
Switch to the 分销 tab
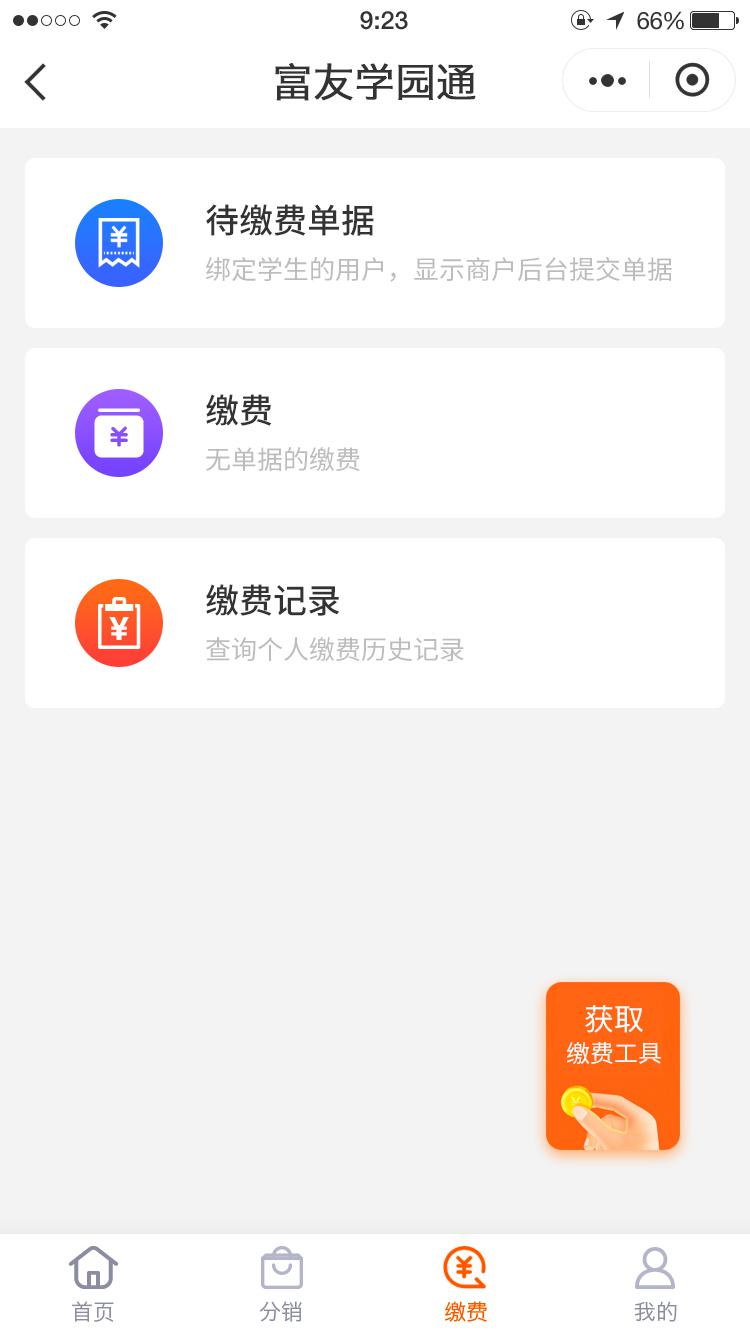(x=281, y=1284)
